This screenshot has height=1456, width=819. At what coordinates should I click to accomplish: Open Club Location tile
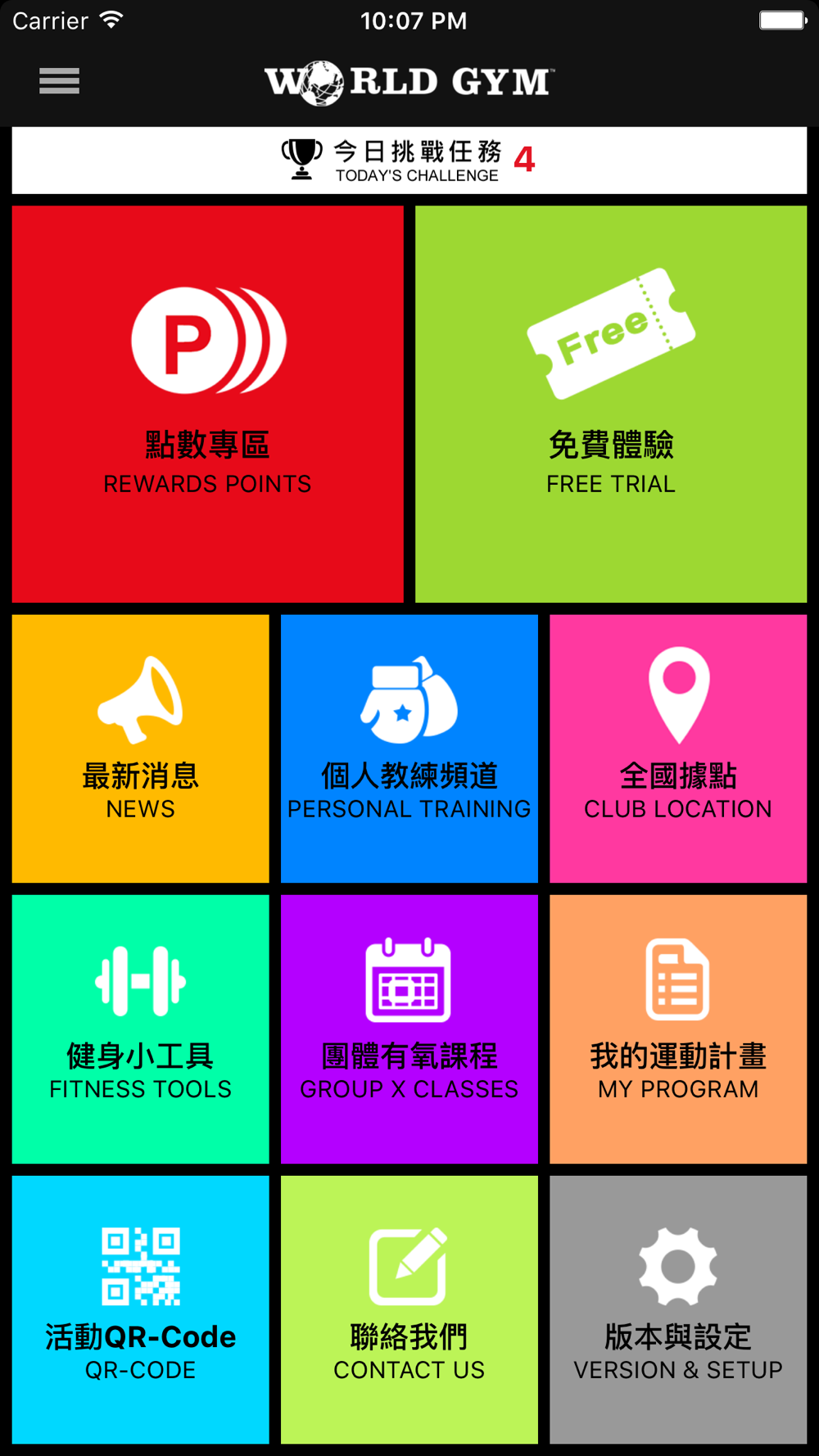678,748
